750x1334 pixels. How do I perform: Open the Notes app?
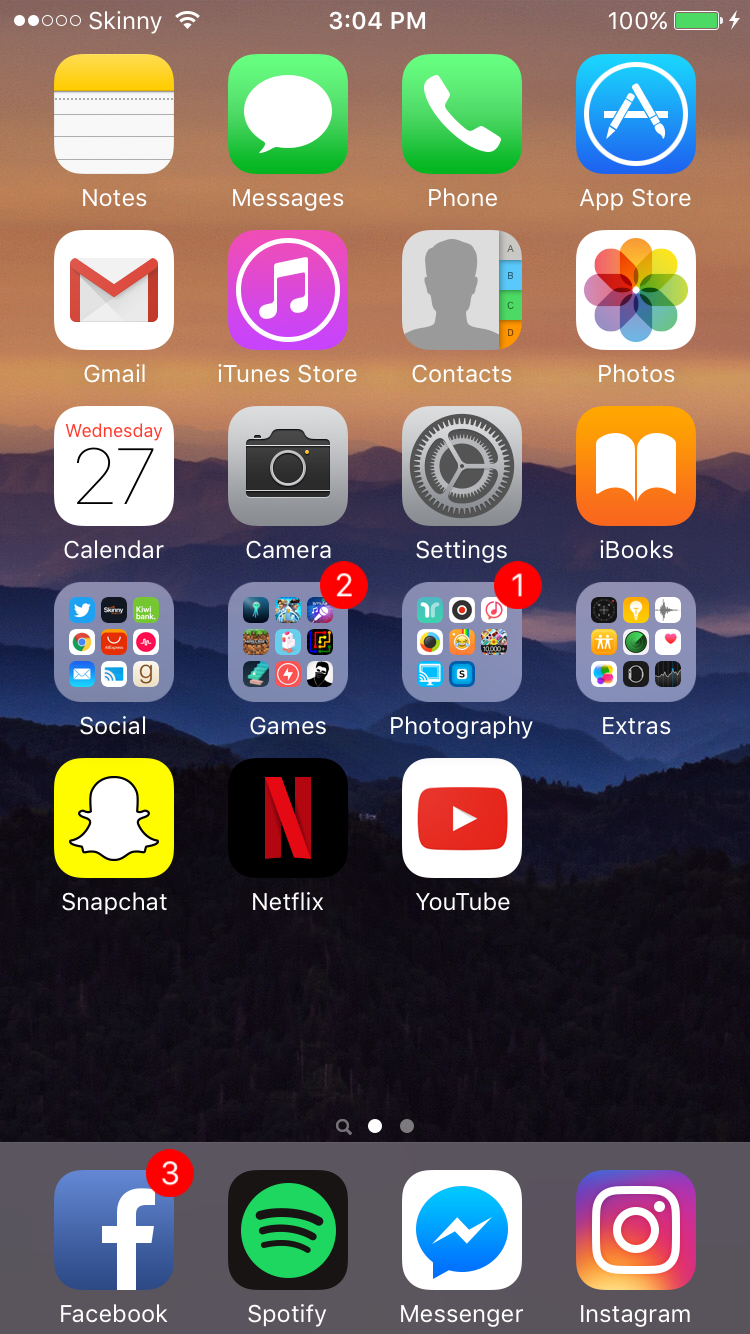point(114,114)
